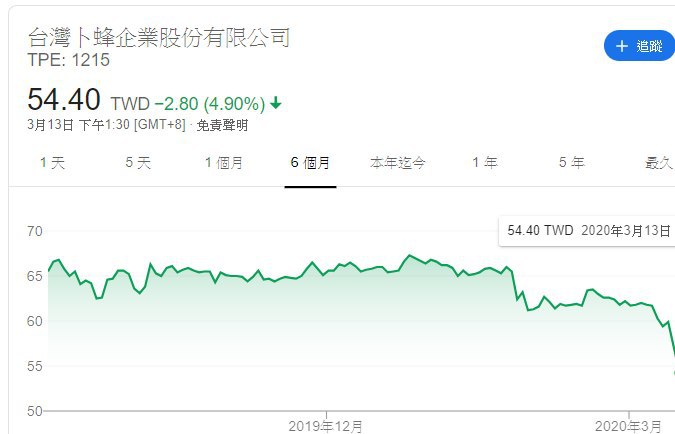
Task: Open the 免責聲明 disclaimer link
Action: [x=222, y=126]
